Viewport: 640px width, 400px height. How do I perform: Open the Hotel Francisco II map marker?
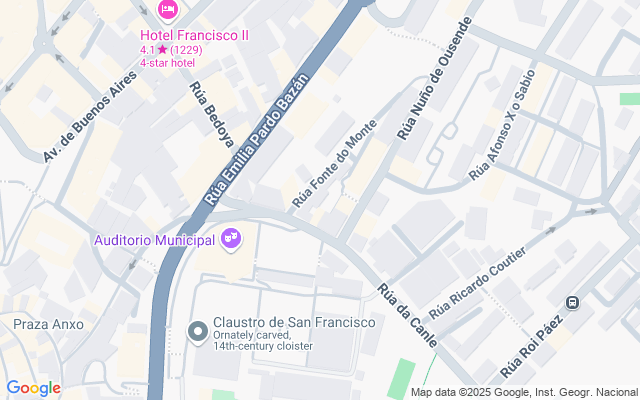(168, 10)
